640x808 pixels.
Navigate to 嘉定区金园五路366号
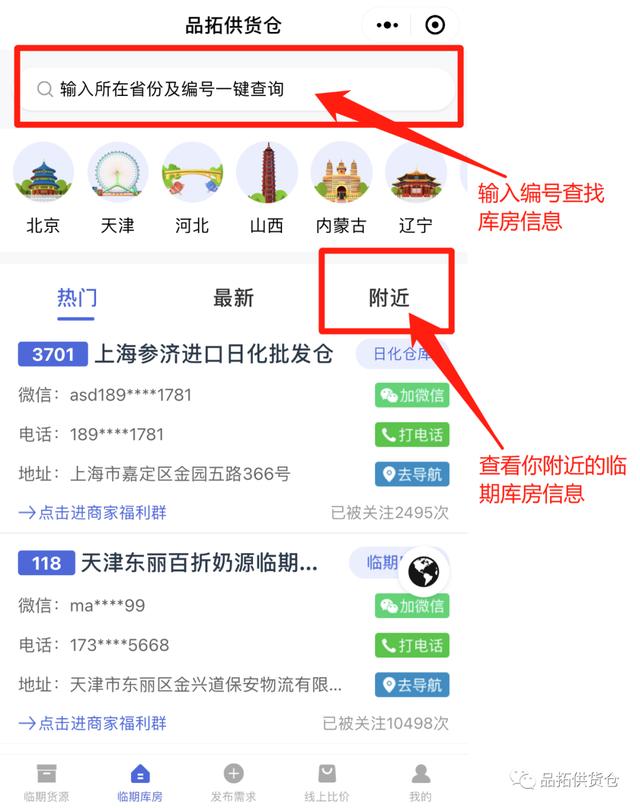point(412,474)
